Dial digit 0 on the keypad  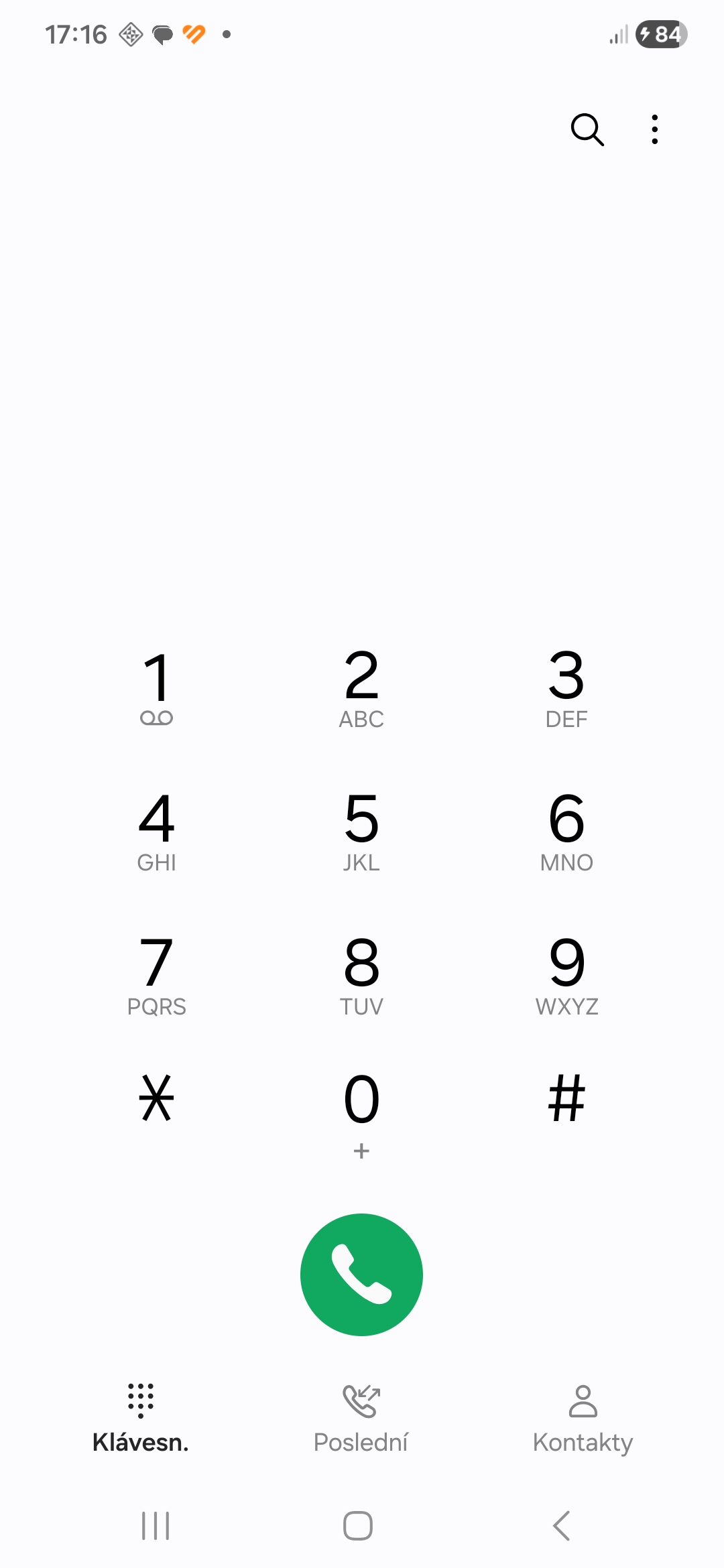pos(361,1112)
